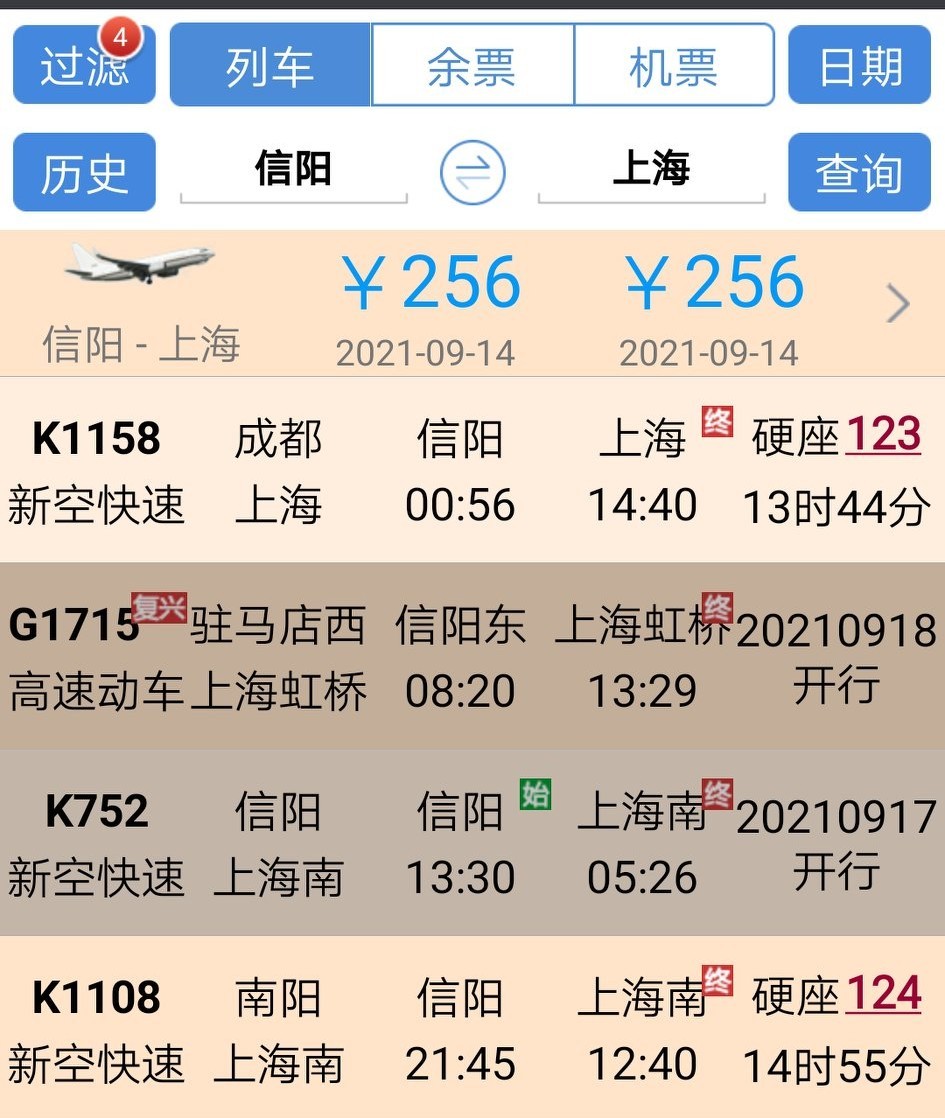Tap 查询 to search trains
Viewport: 945px width, 1118px height.
[x=859, y=172]
